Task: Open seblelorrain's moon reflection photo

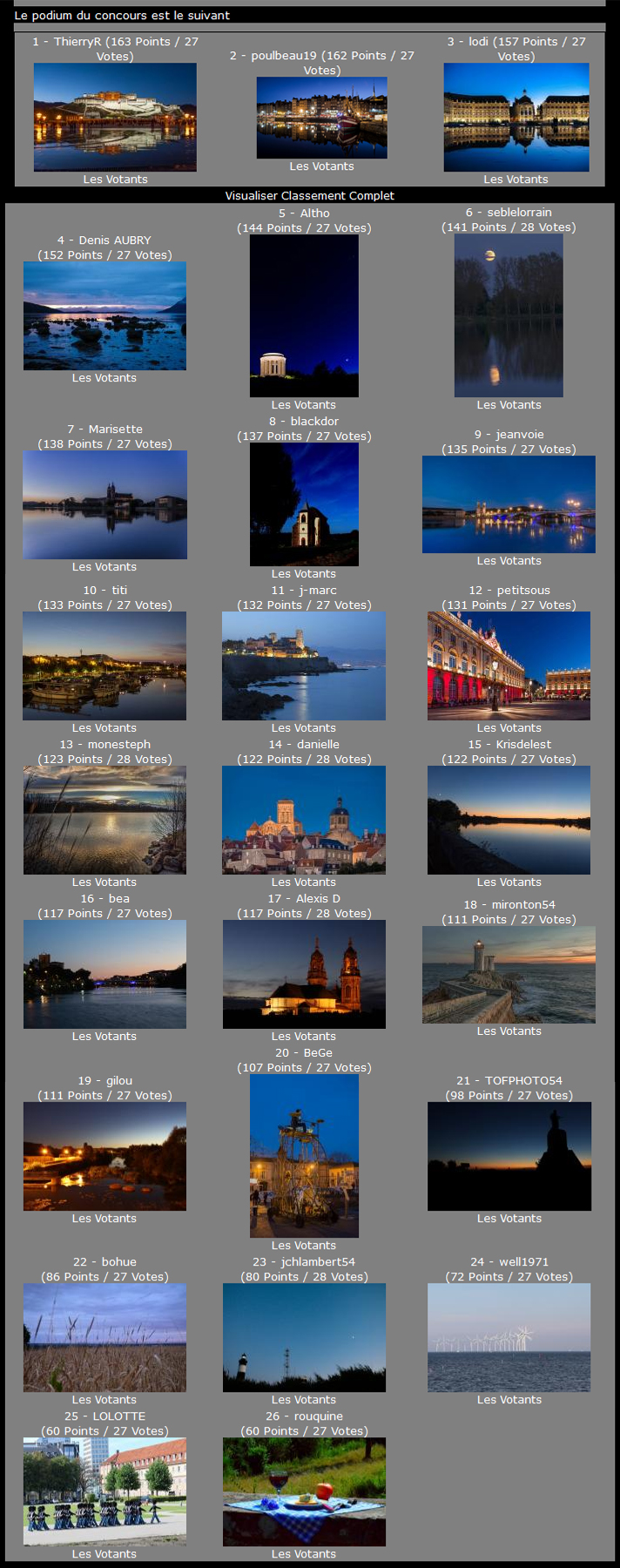Action: (x=509, y=315)
